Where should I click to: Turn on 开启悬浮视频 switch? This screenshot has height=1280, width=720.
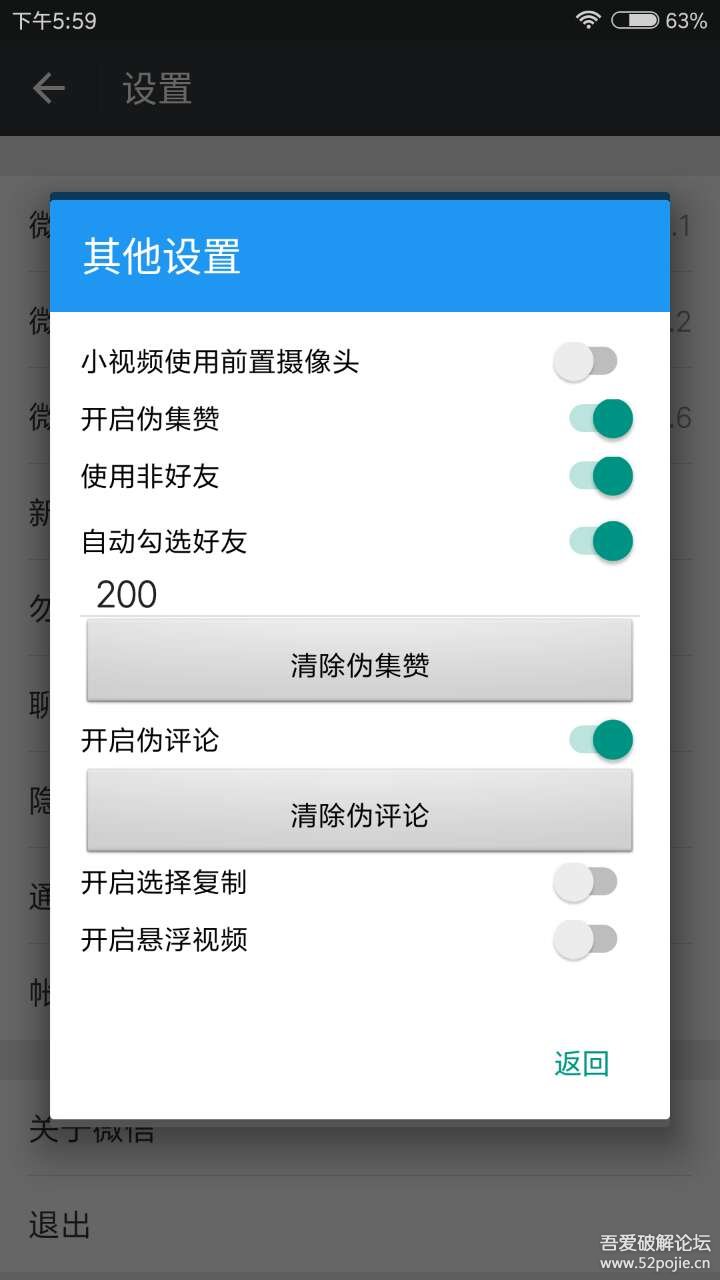[x=586, y=939]
